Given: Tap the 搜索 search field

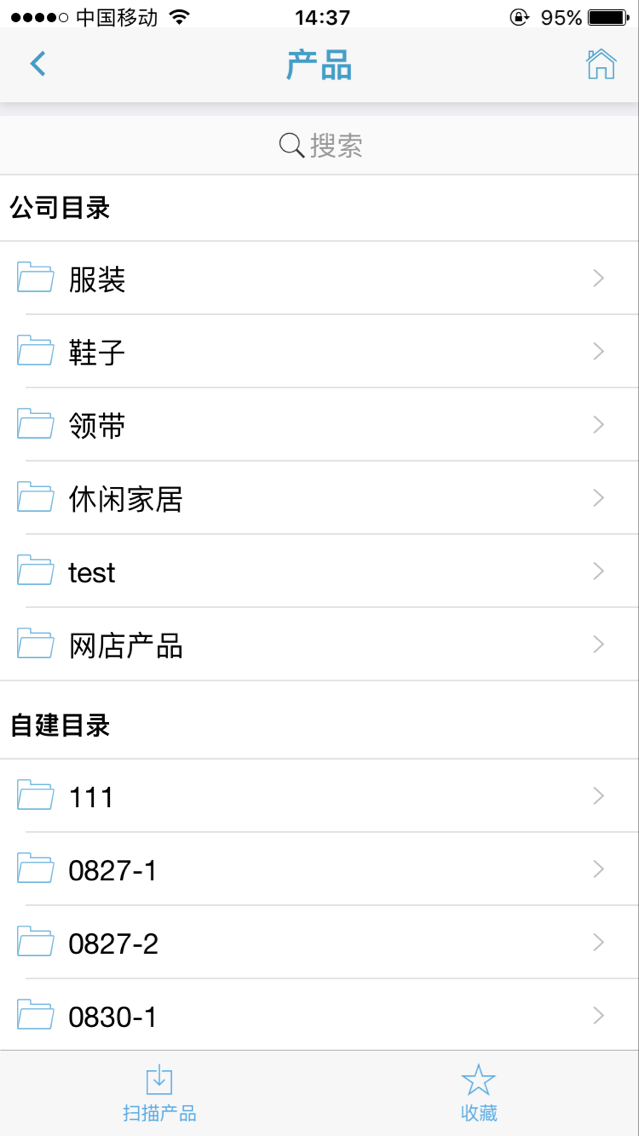Looking at the screenshot, I should click(x=320, y=146).
